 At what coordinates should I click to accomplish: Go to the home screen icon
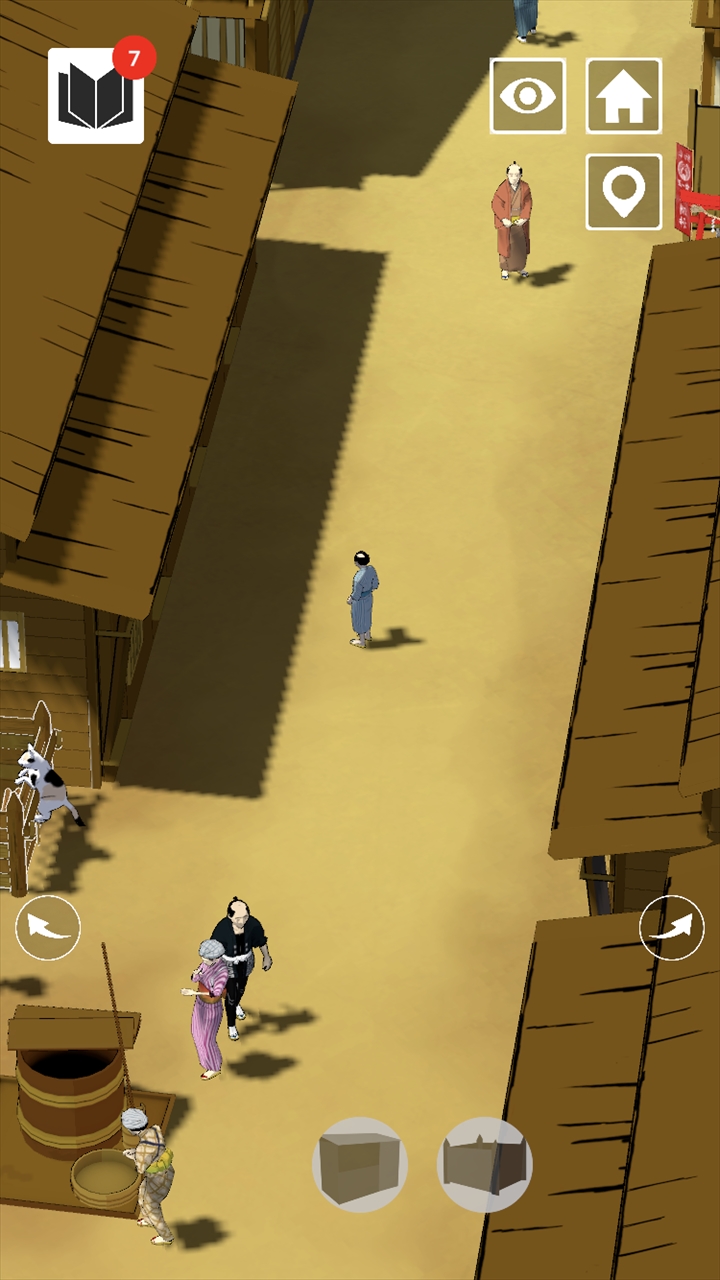[x=624, y=96]
